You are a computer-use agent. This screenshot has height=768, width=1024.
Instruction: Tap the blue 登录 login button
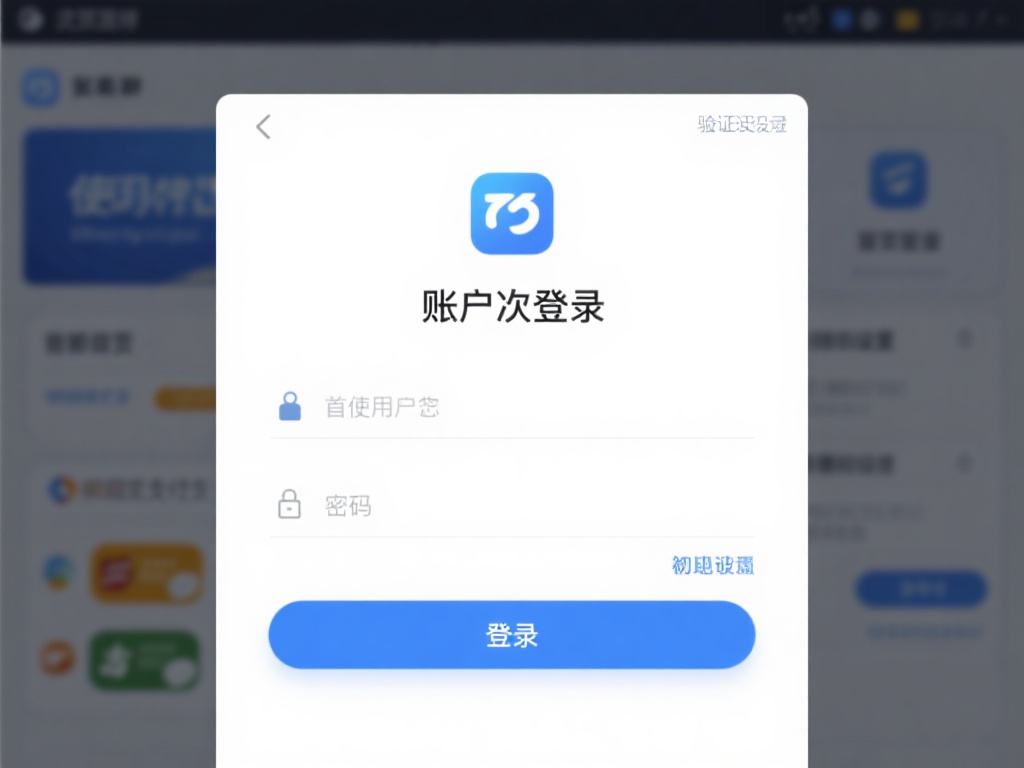(x=512, y=635)
